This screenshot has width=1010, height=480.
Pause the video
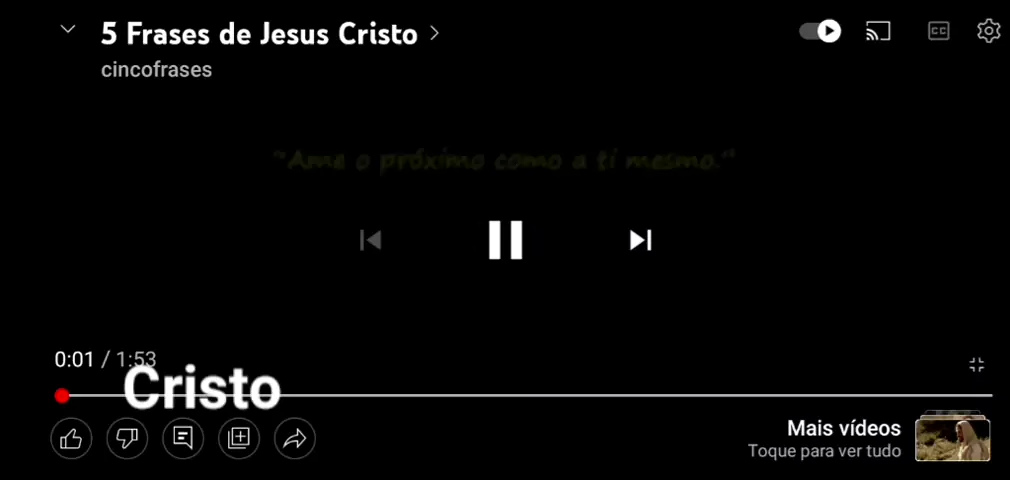click(x=505, y=240)
